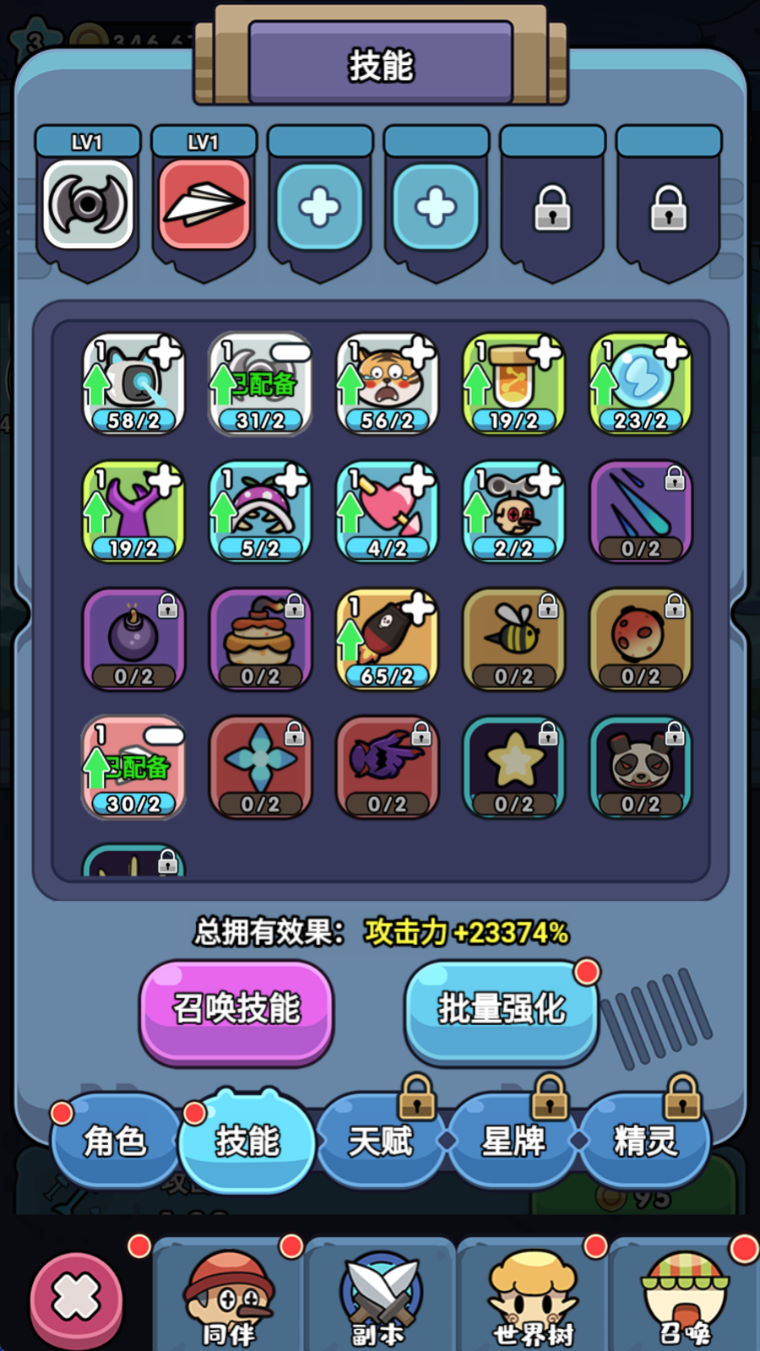Select the locked 天赋 tab
The width and height of the screenshot is (760, 1351).
[x=381, y=1141]
